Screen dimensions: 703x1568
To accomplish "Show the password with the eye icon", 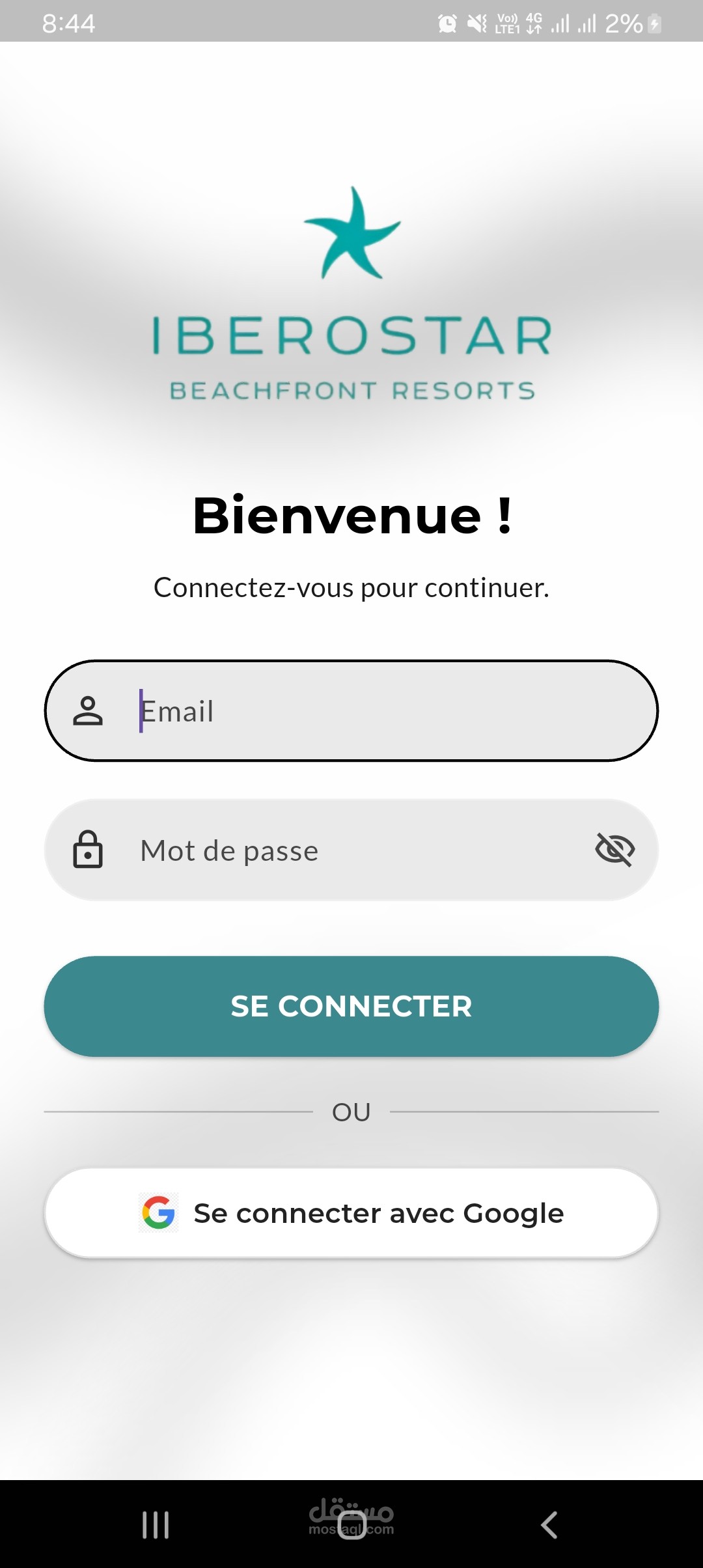I will (x=615, y=850).
